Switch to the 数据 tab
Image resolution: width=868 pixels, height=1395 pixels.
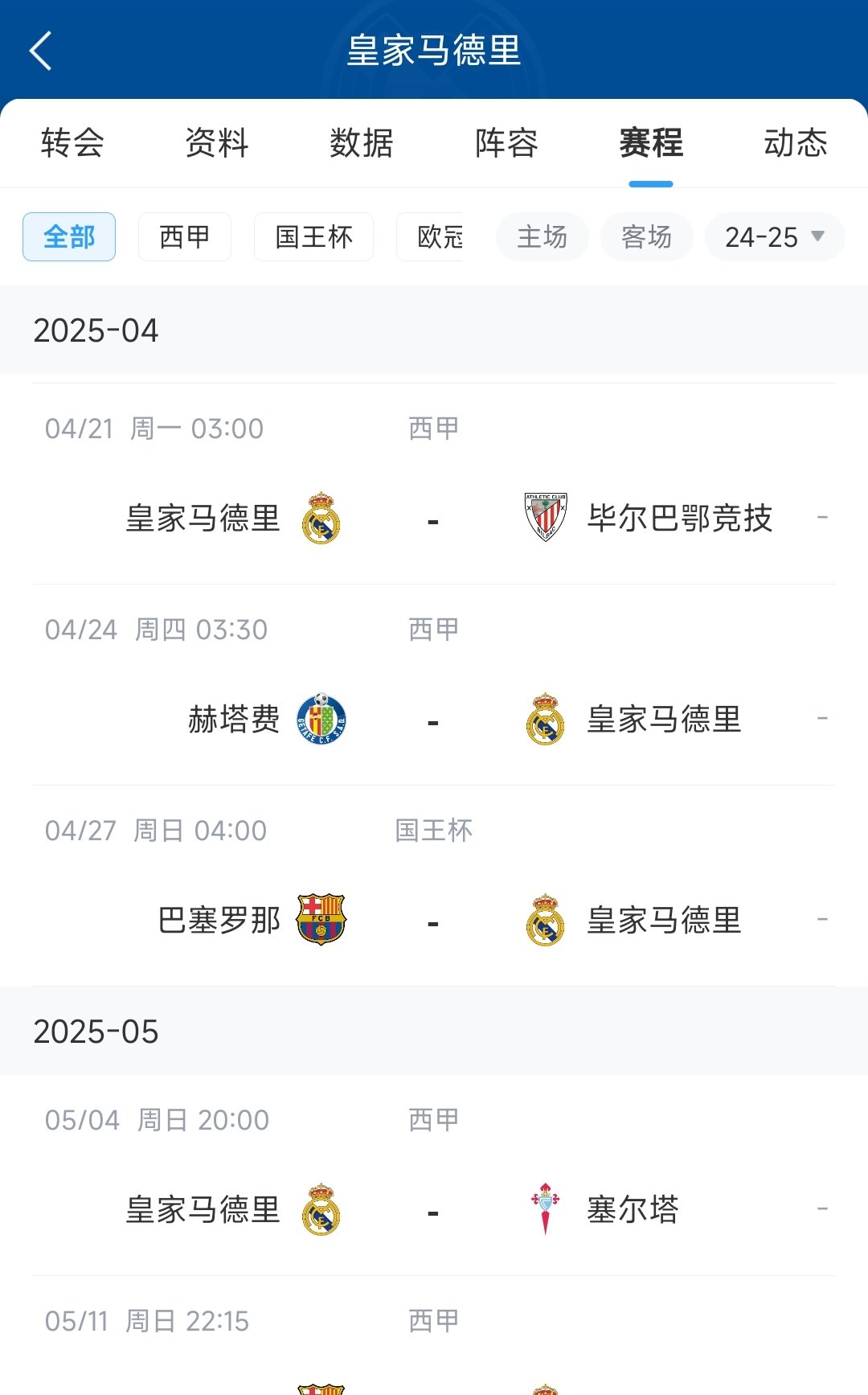pos(362,143)
